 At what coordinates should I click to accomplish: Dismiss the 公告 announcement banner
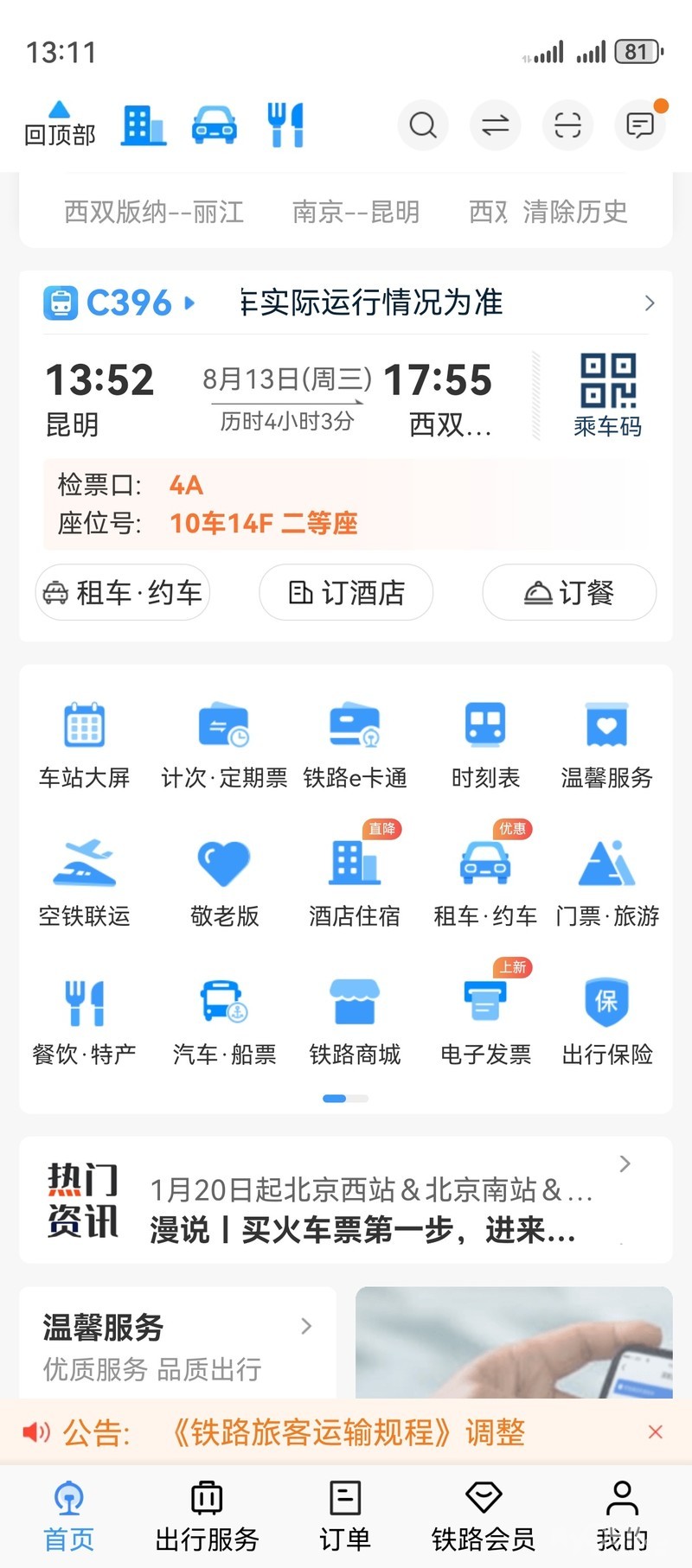tap(656, 1432)
